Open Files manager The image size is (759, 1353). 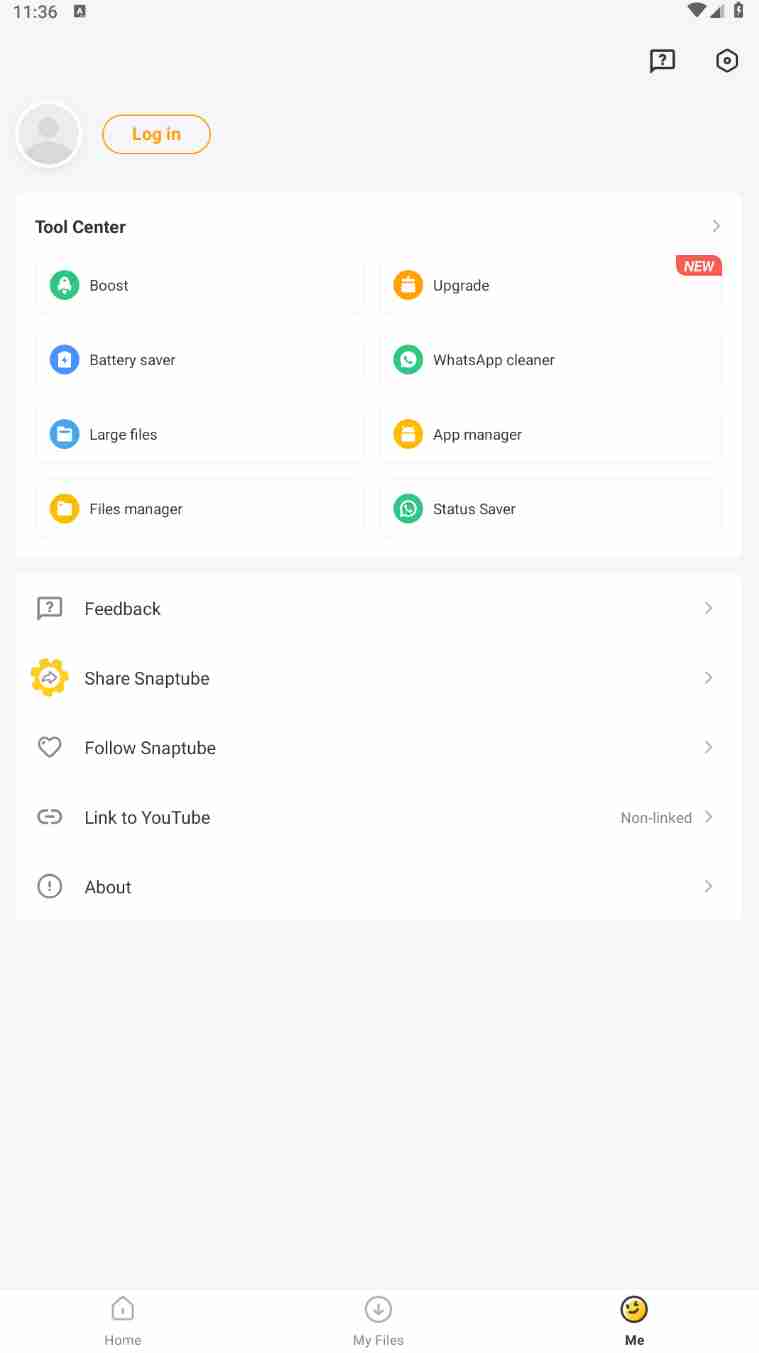200,509
